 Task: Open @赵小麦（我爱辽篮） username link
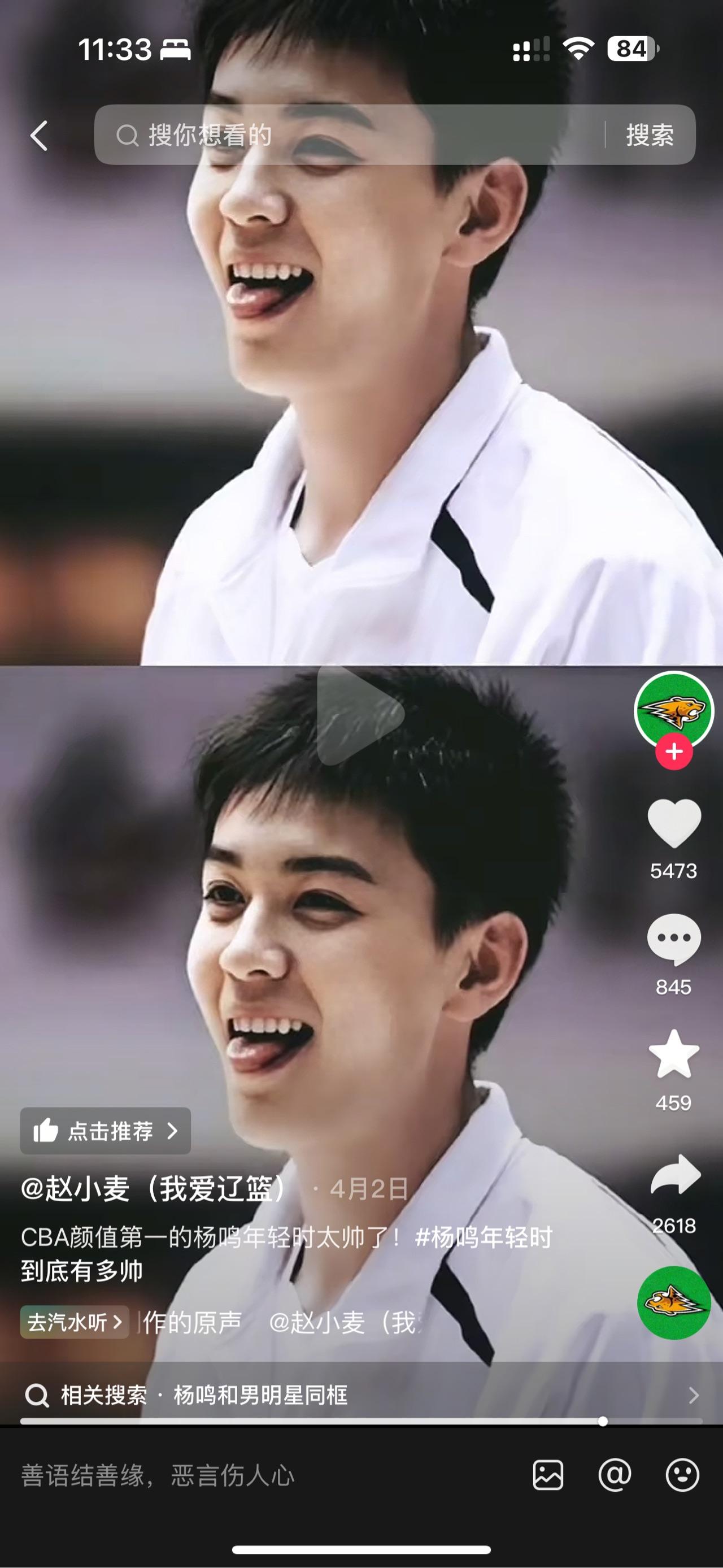click(154, 1188)
